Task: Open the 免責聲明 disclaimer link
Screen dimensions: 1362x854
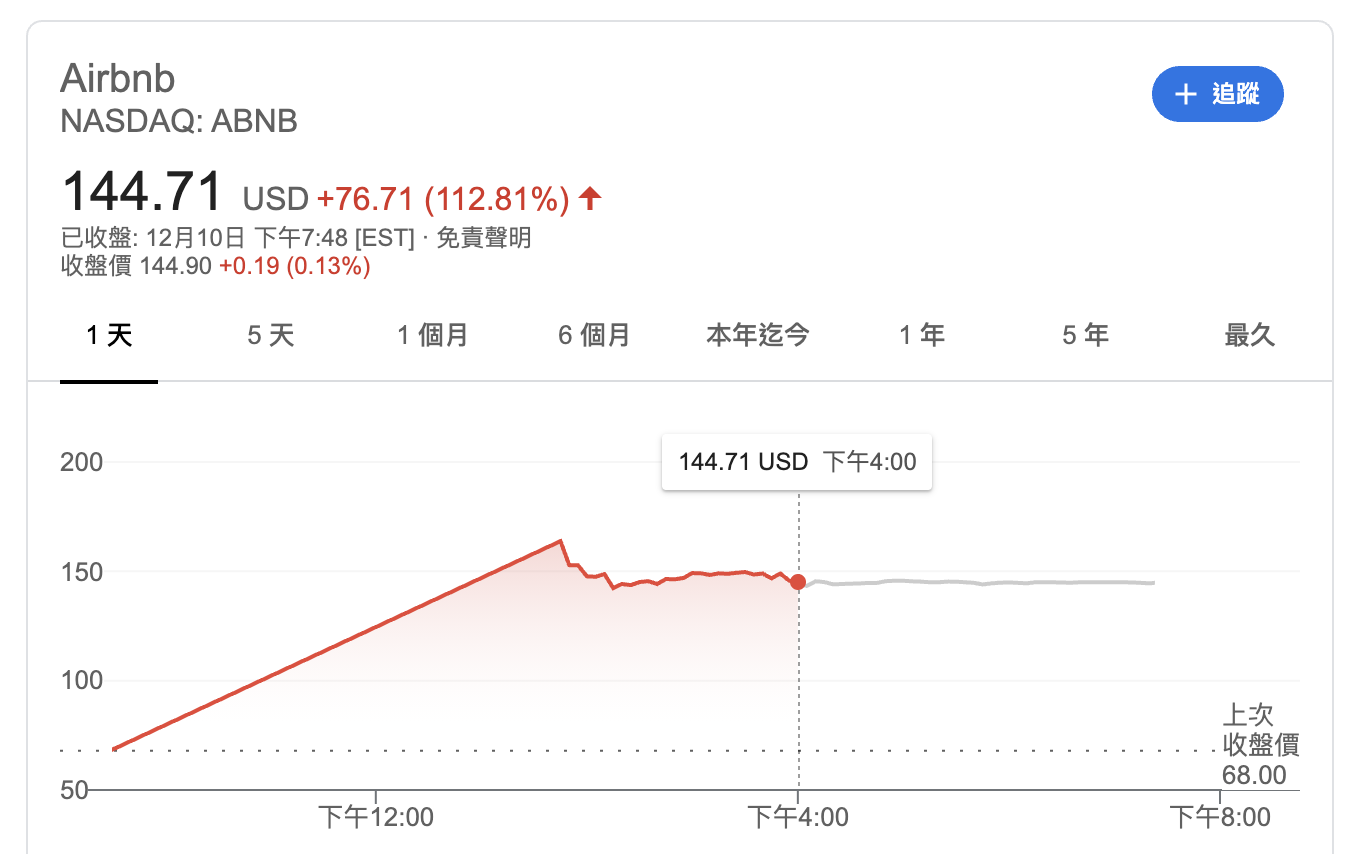Action: point(484,238)
